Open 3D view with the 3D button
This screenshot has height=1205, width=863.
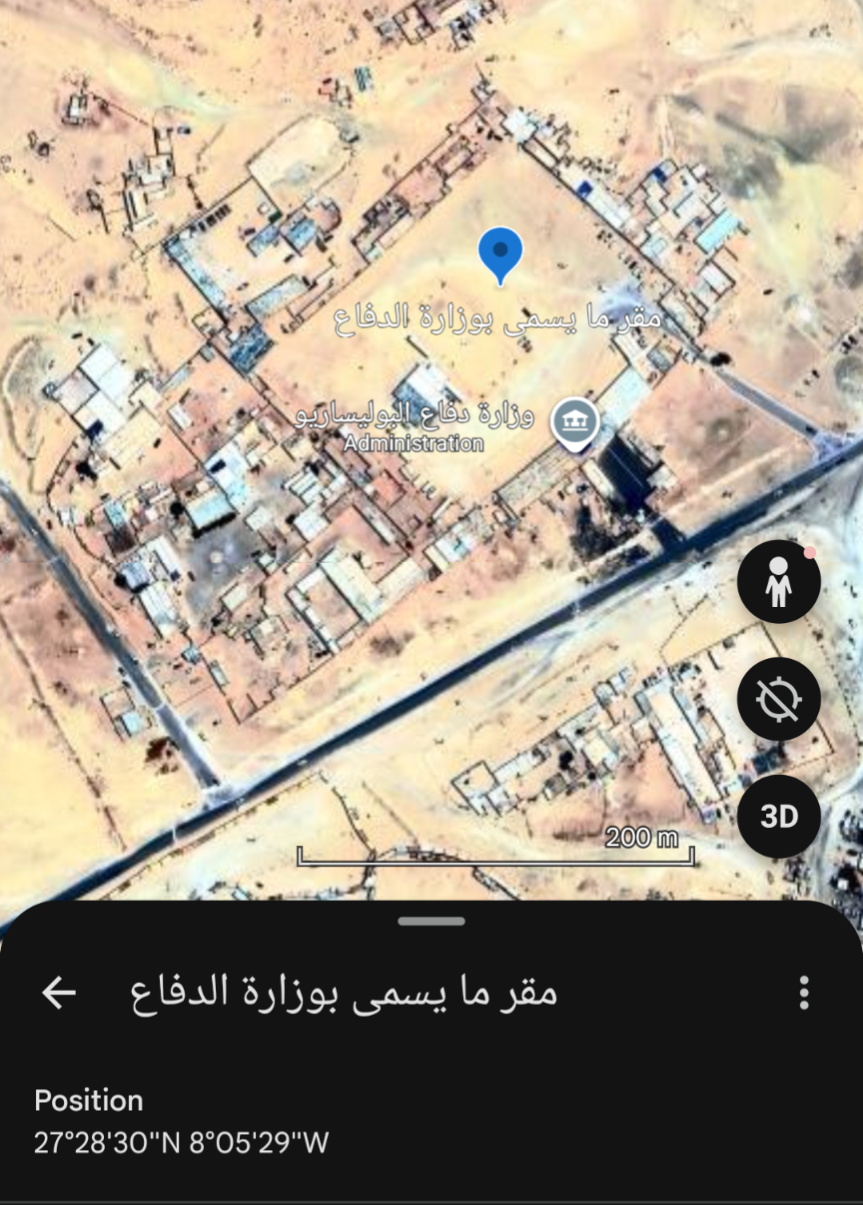point(779,815)
